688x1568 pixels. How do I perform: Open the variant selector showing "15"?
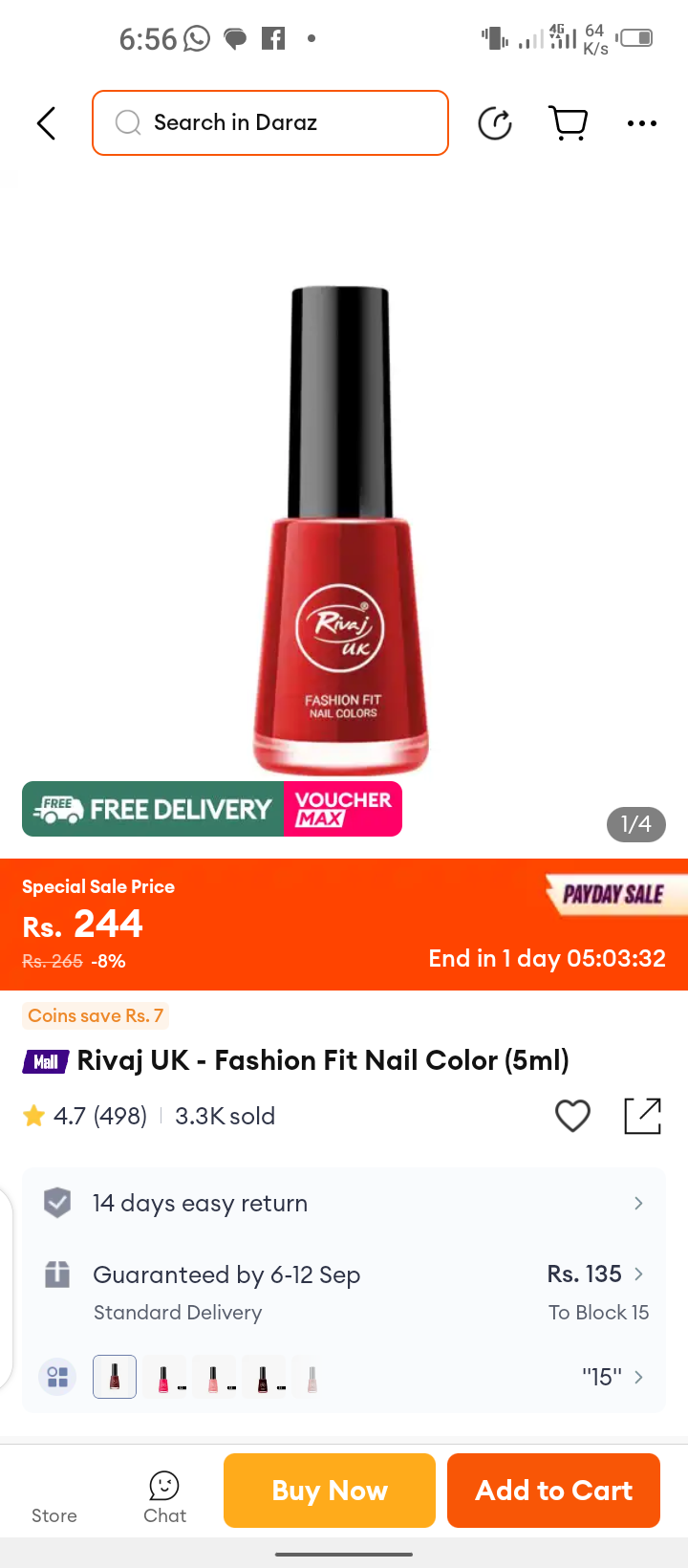(612, 1377)
